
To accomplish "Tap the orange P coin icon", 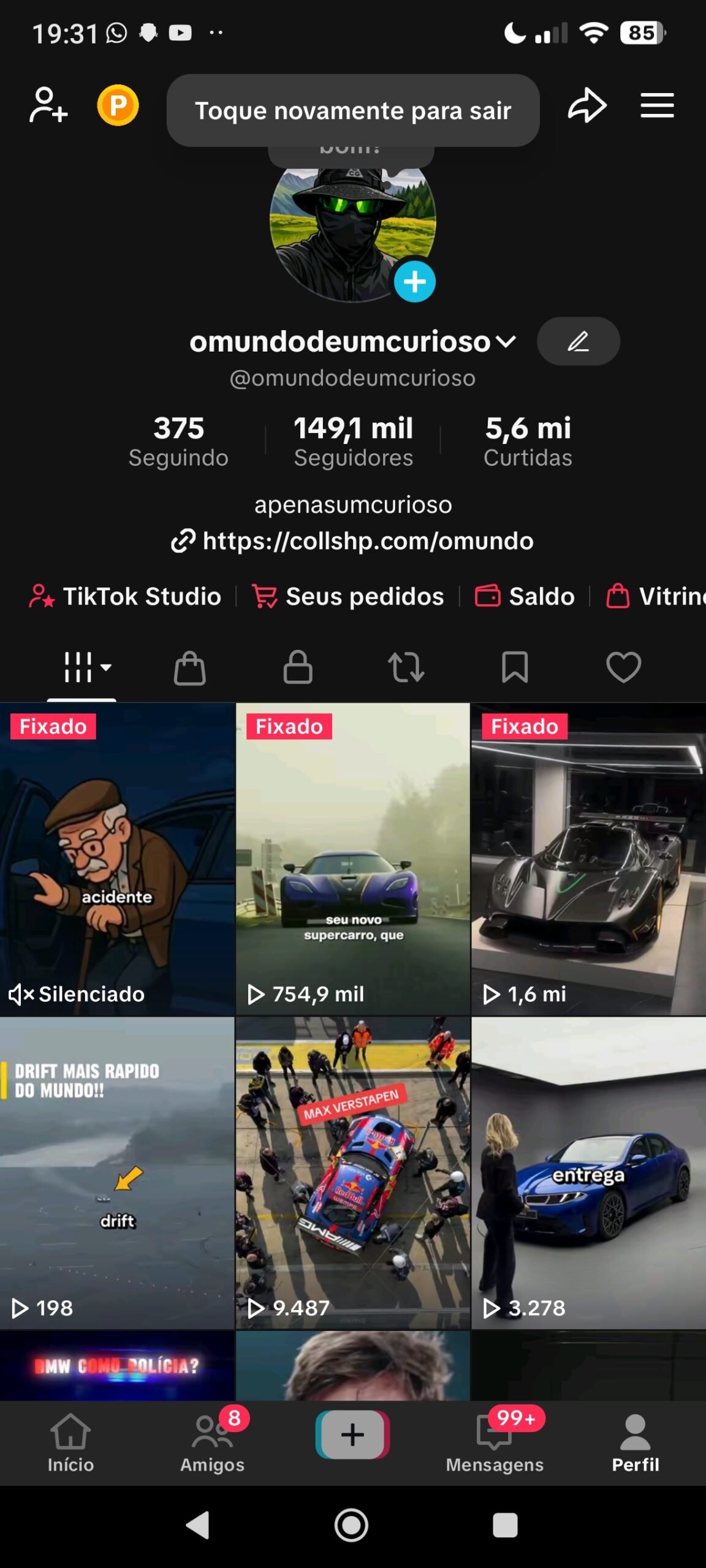I will point(118,105).
